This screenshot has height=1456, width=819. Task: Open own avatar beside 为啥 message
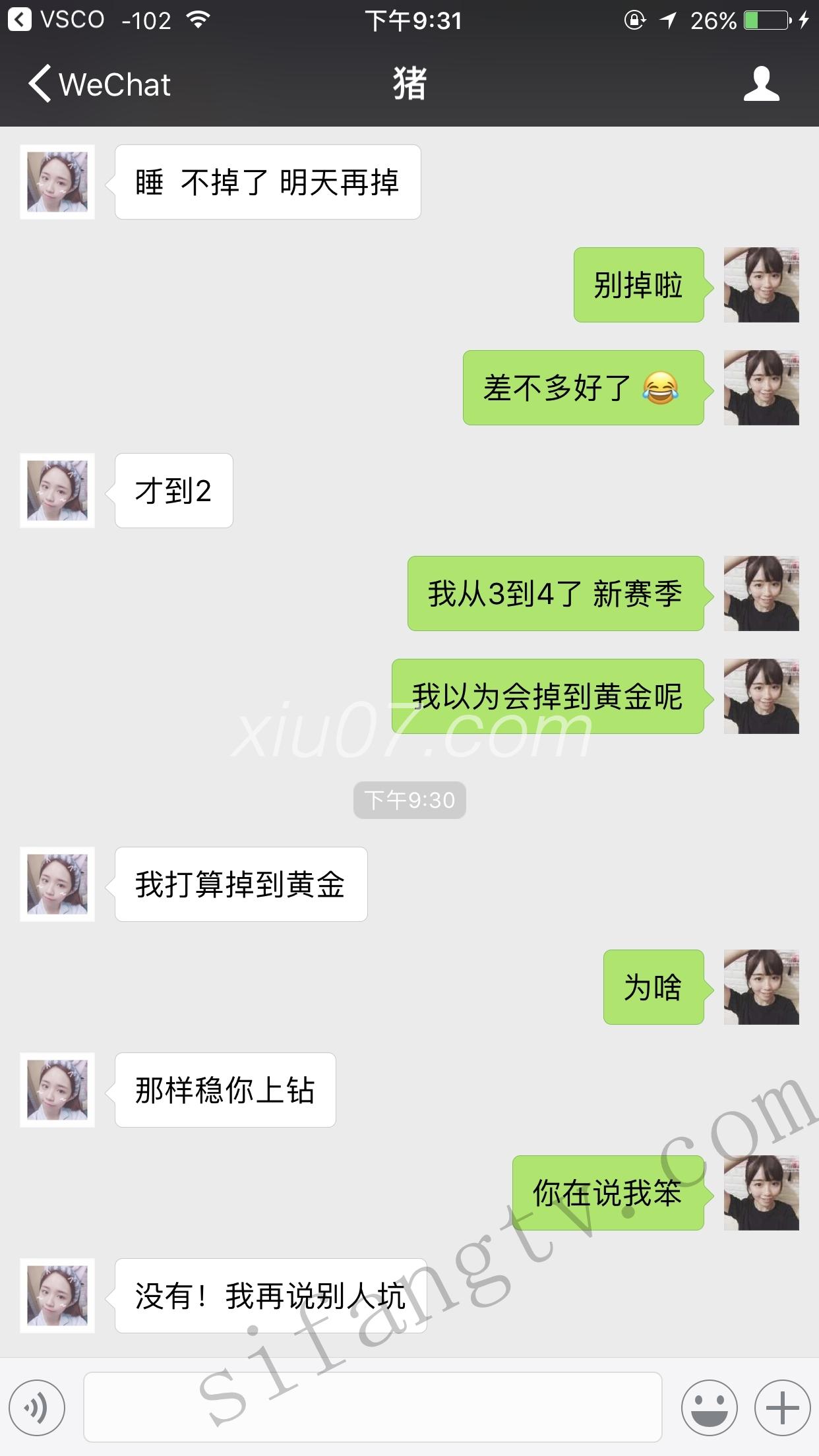(x=761, y=987)
